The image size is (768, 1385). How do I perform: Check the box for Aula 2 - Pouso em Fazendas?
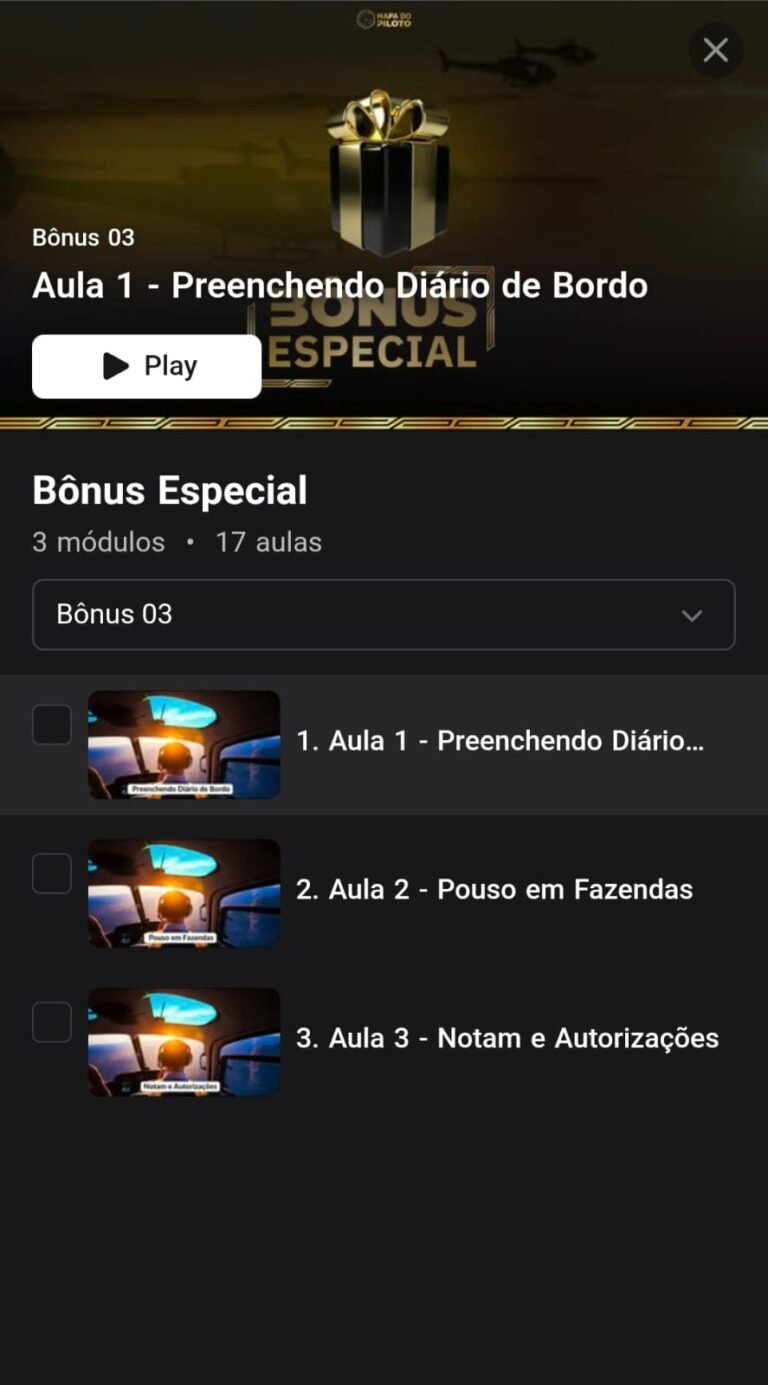pos(52,874)
